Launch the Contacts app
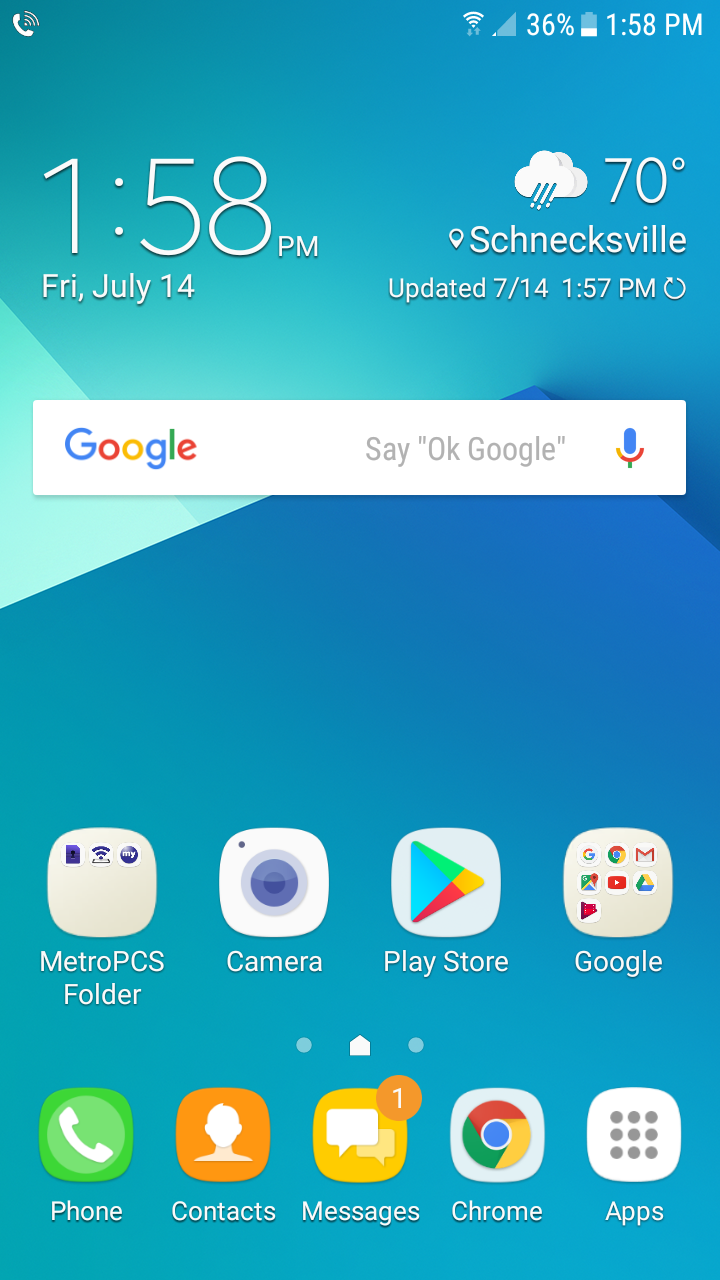This screenshot has height=1280, width=720. point(223,1135)
